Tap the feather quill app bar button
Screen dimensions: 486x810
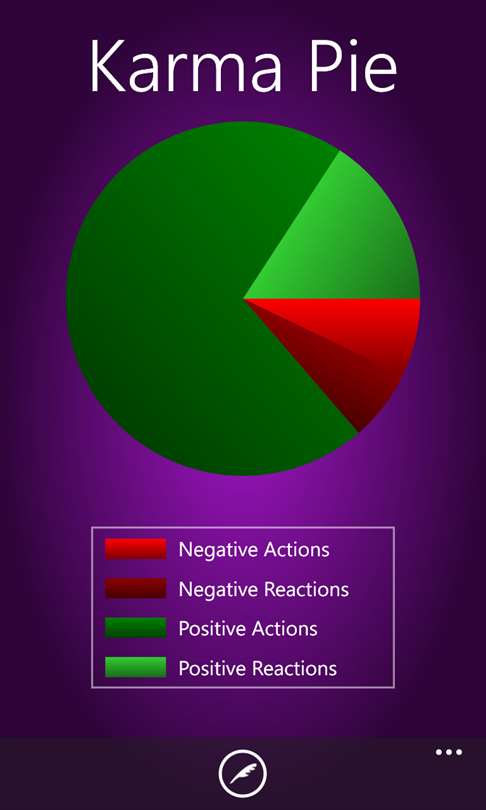(243, 773)
